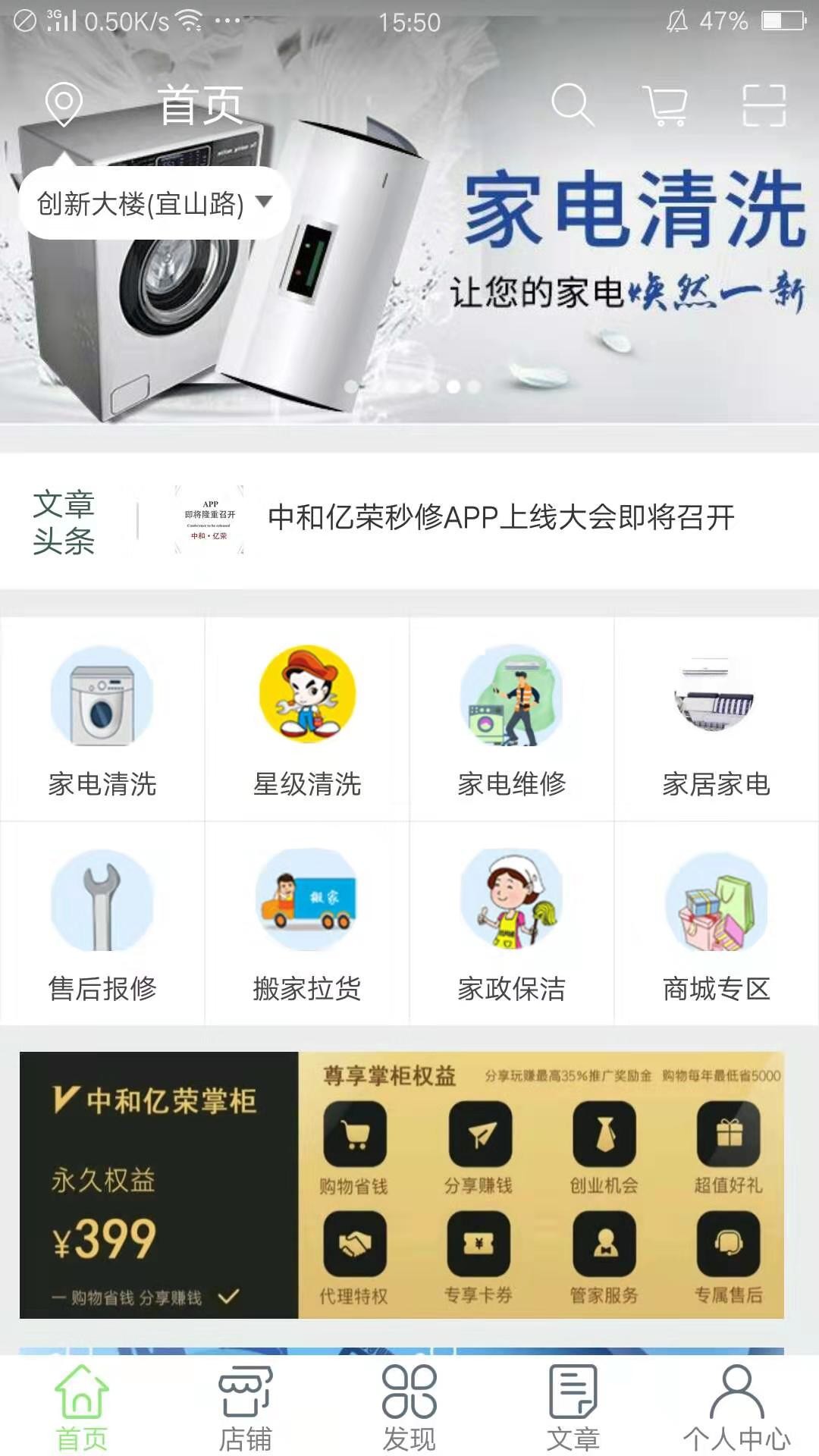Go to 商城专区
819x1456 pixels.
[x=716, y=924]
